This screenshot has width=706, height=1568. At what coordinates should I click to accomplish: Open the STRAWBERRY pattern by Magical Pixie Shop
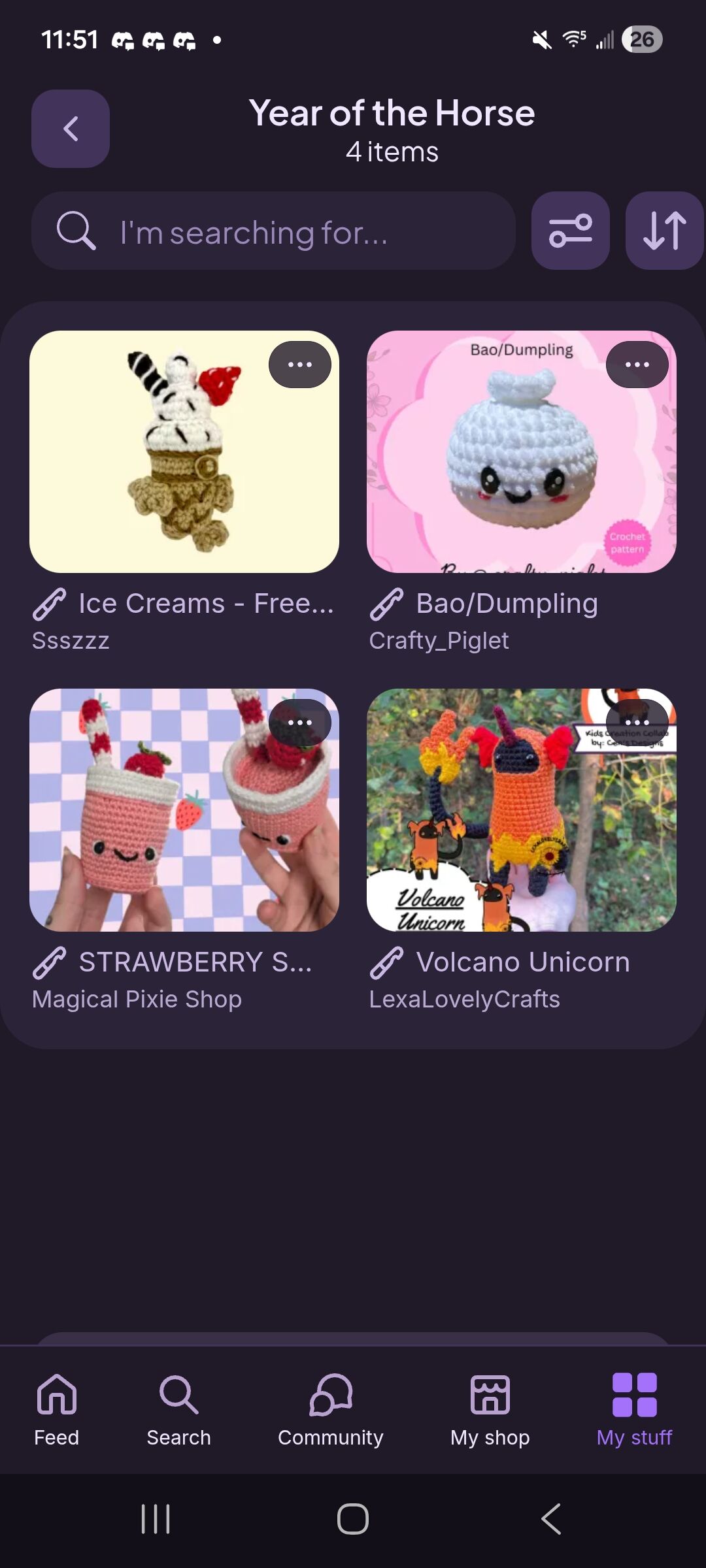click(x=184, y=810)
